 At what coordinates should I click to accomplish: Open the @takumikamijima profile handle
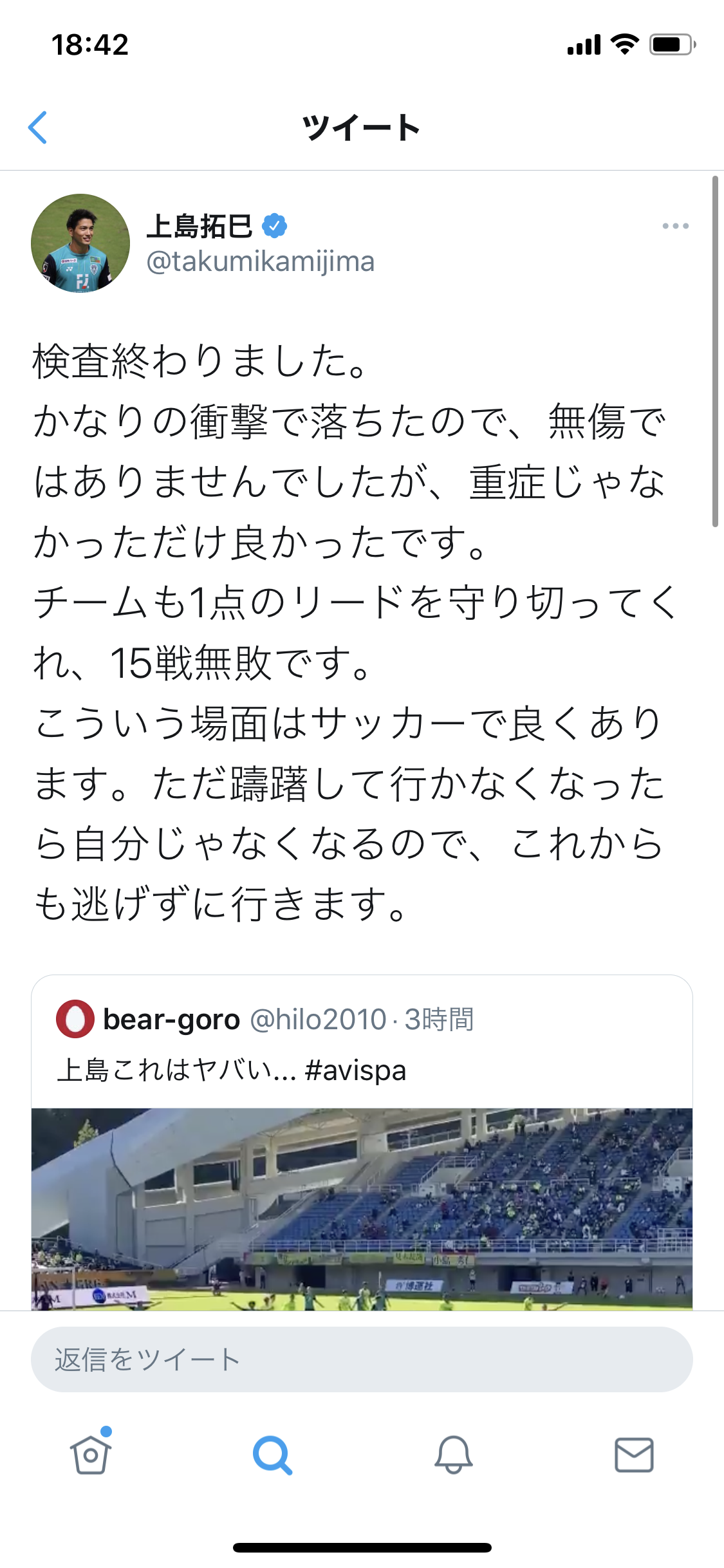[x=260, y=262]
